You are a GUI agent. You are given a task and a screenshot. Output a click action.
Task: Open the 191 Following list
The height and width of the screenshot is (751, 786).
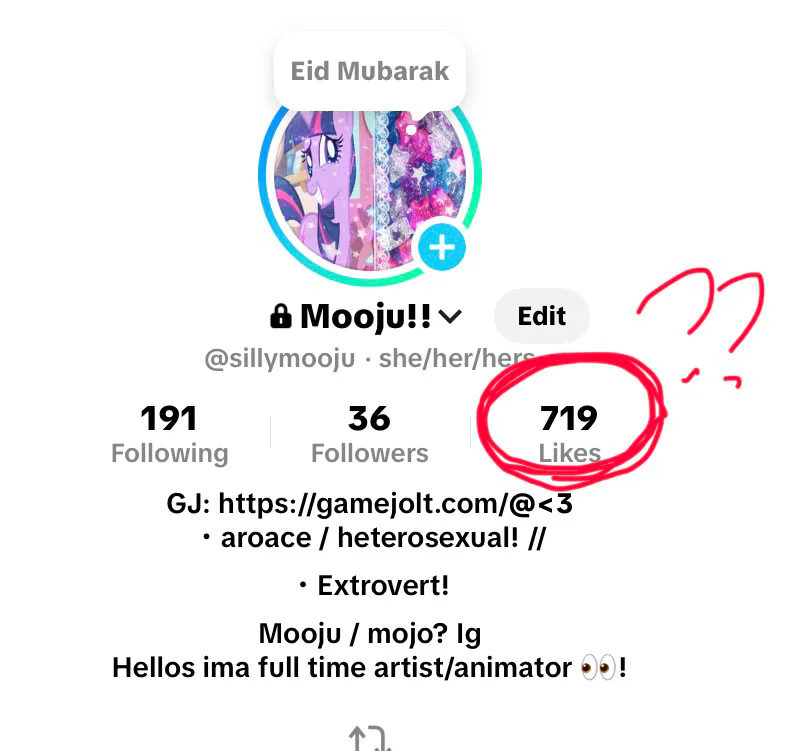pyautogui.click(x=169, y=434)
